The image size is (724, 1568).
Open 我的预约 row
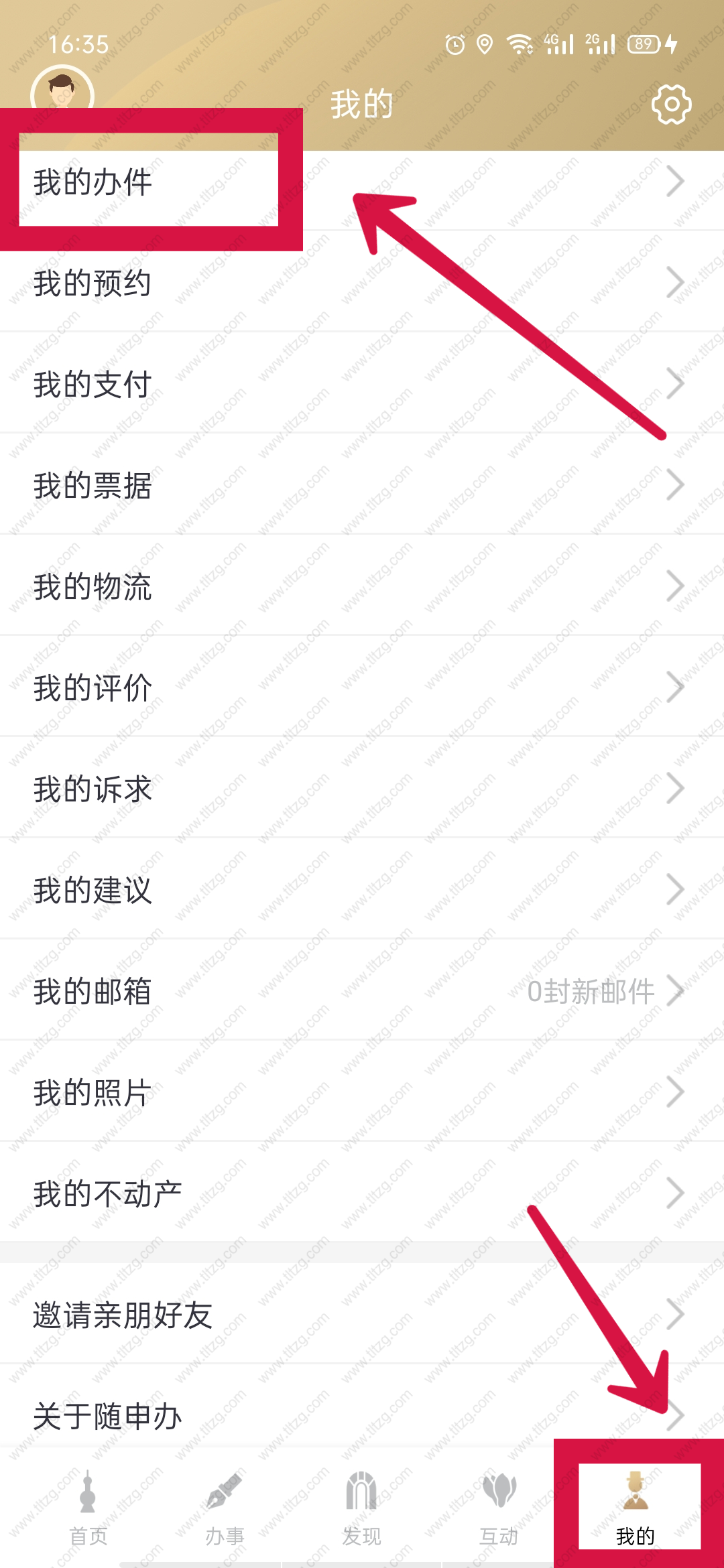pyautogui.click(x=362, y=283)
